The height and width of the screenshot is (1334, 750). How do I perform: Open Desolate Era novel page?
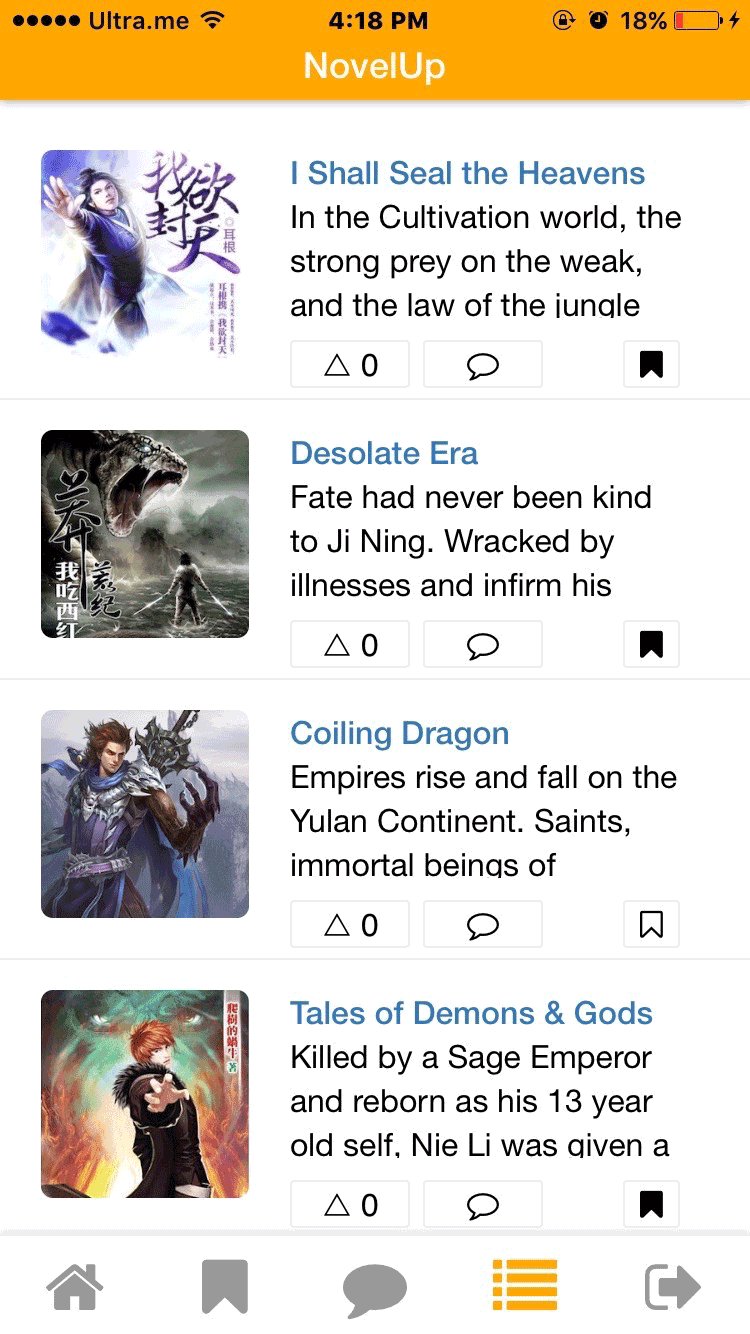click(384, 453)
